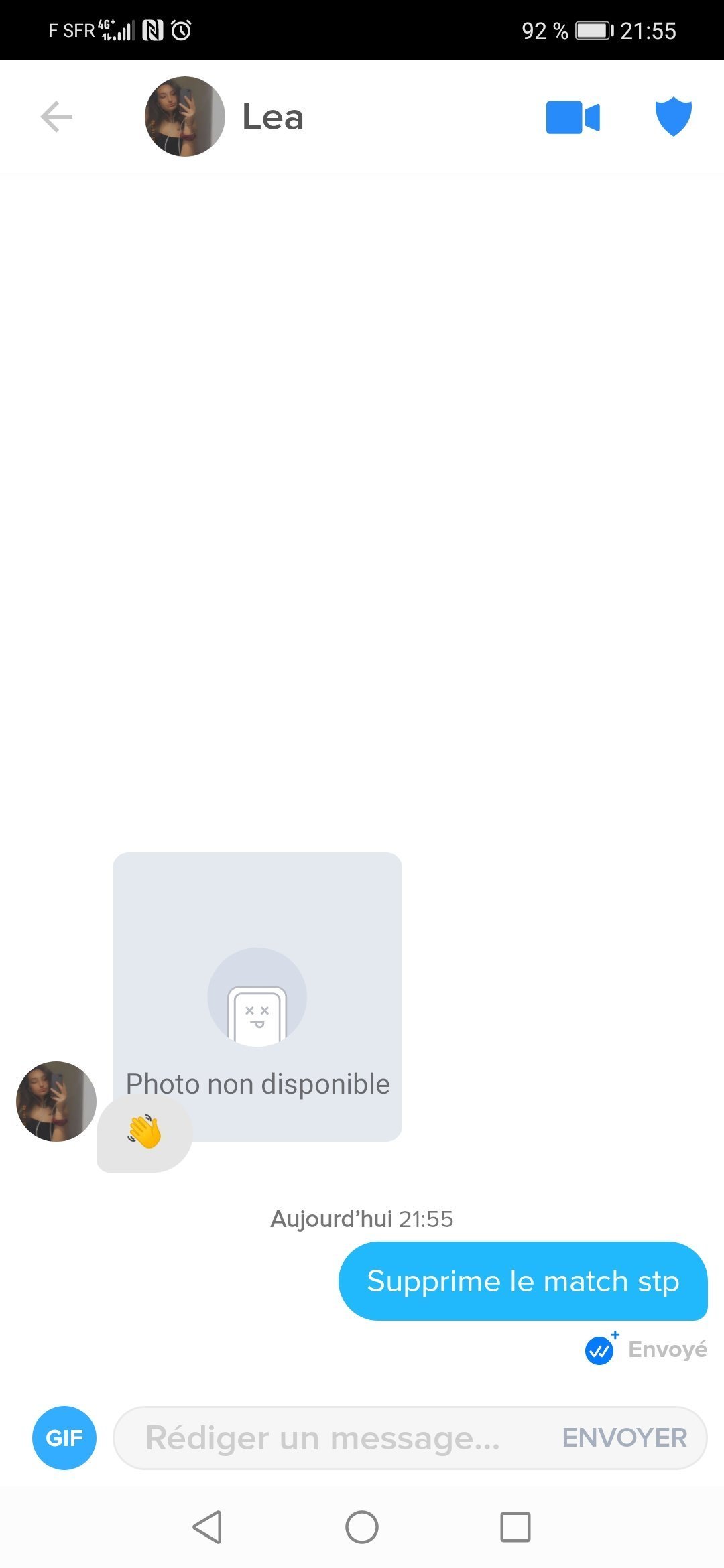Open the blue safety shield
The height and width of the screenshot is (1568, 724).
[673, 117]
